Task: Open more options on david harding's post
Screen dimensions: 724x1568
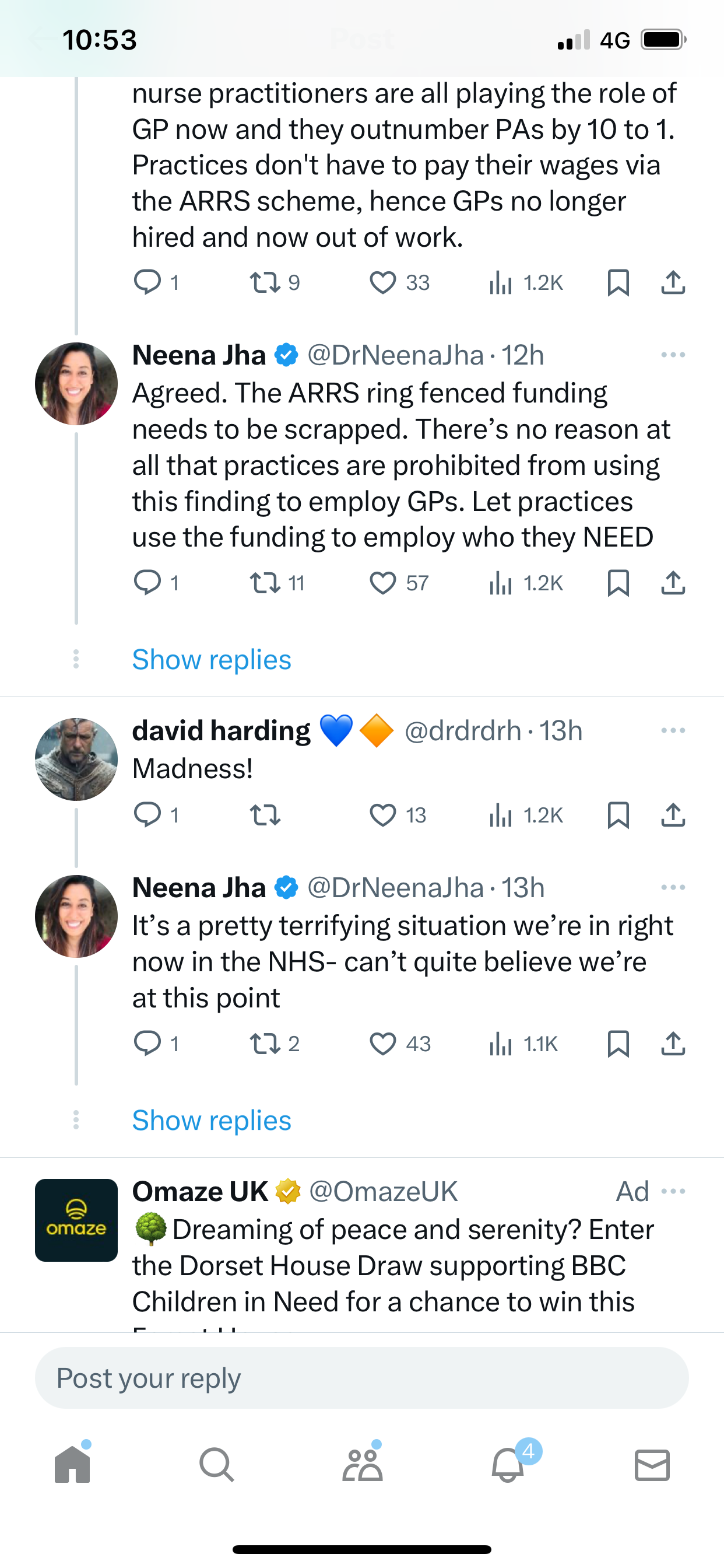Action: tap(673, 730)
